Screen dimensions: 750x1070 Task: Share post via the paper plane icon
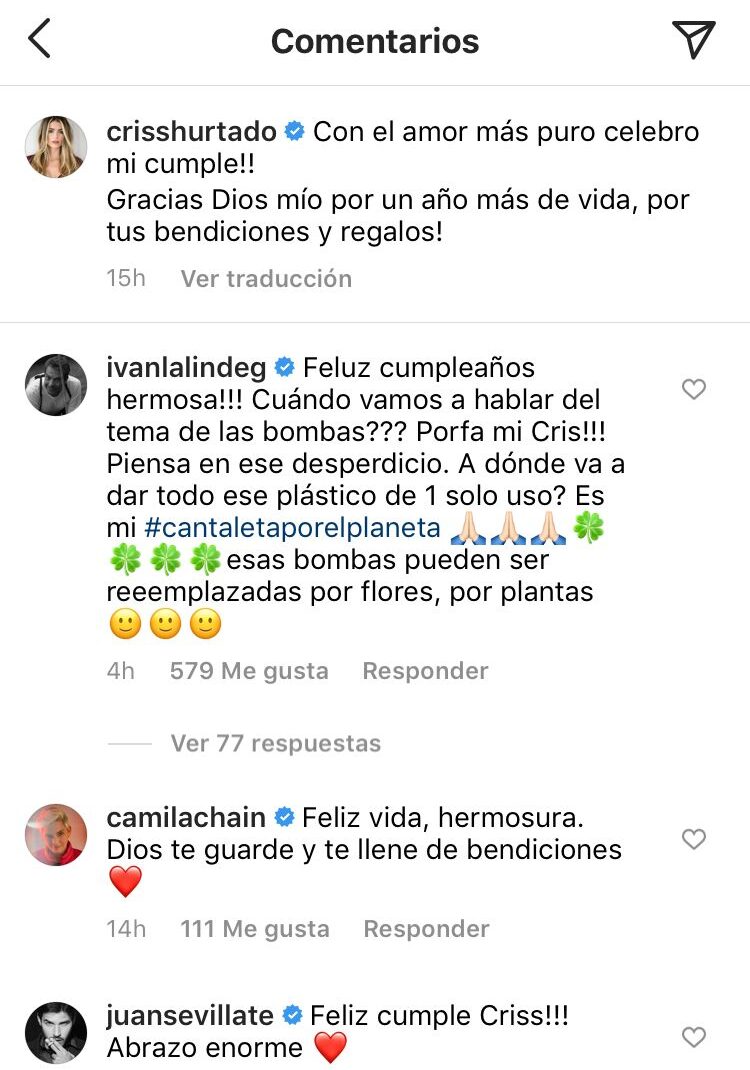pos(693,40)
